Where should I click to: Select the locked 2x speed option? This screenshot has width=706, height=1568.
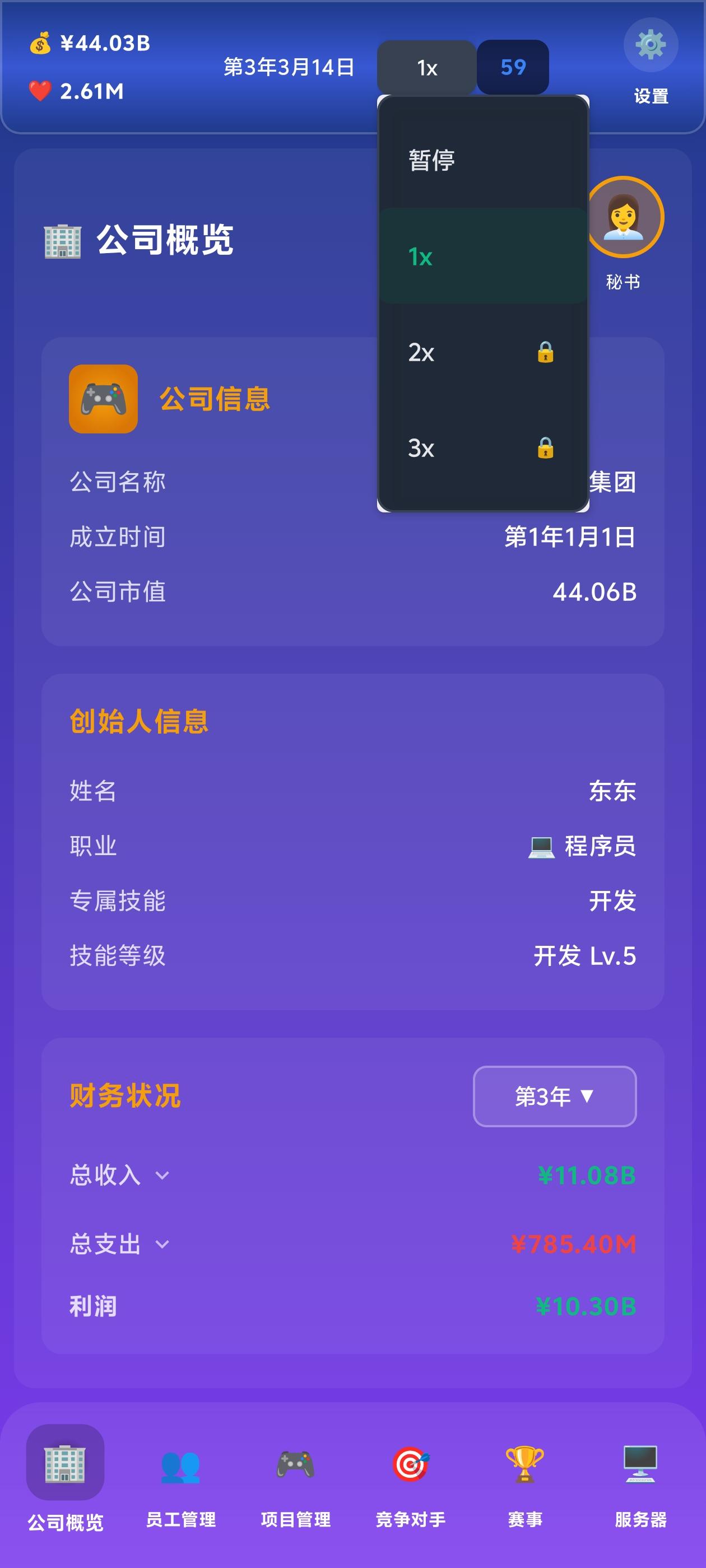click(x=483, y=353)
